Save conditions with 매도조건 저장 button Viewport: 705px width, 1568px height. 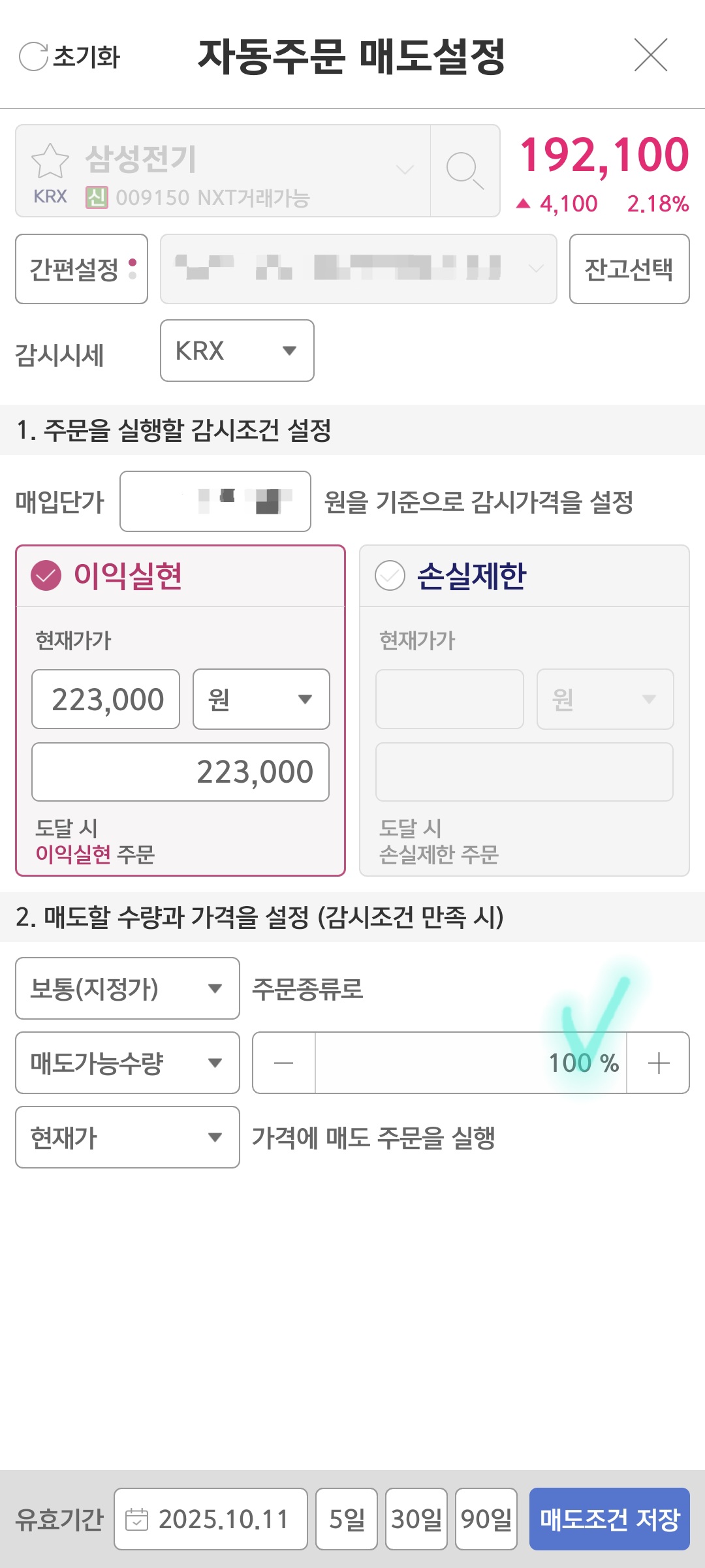coord(608,1518)
